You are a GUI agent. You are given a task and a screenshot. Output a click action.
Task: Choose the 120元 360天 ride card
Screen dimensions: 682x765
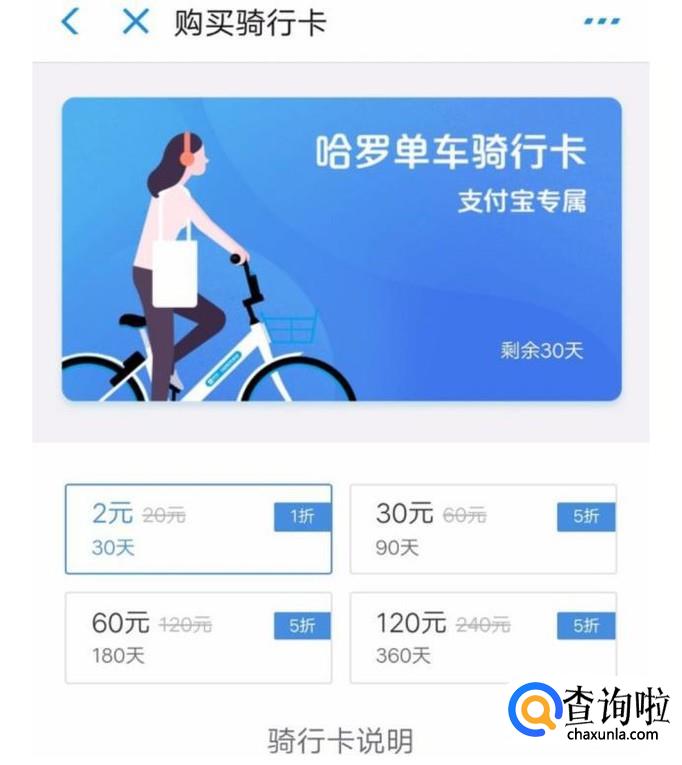(x=483, y=638)
